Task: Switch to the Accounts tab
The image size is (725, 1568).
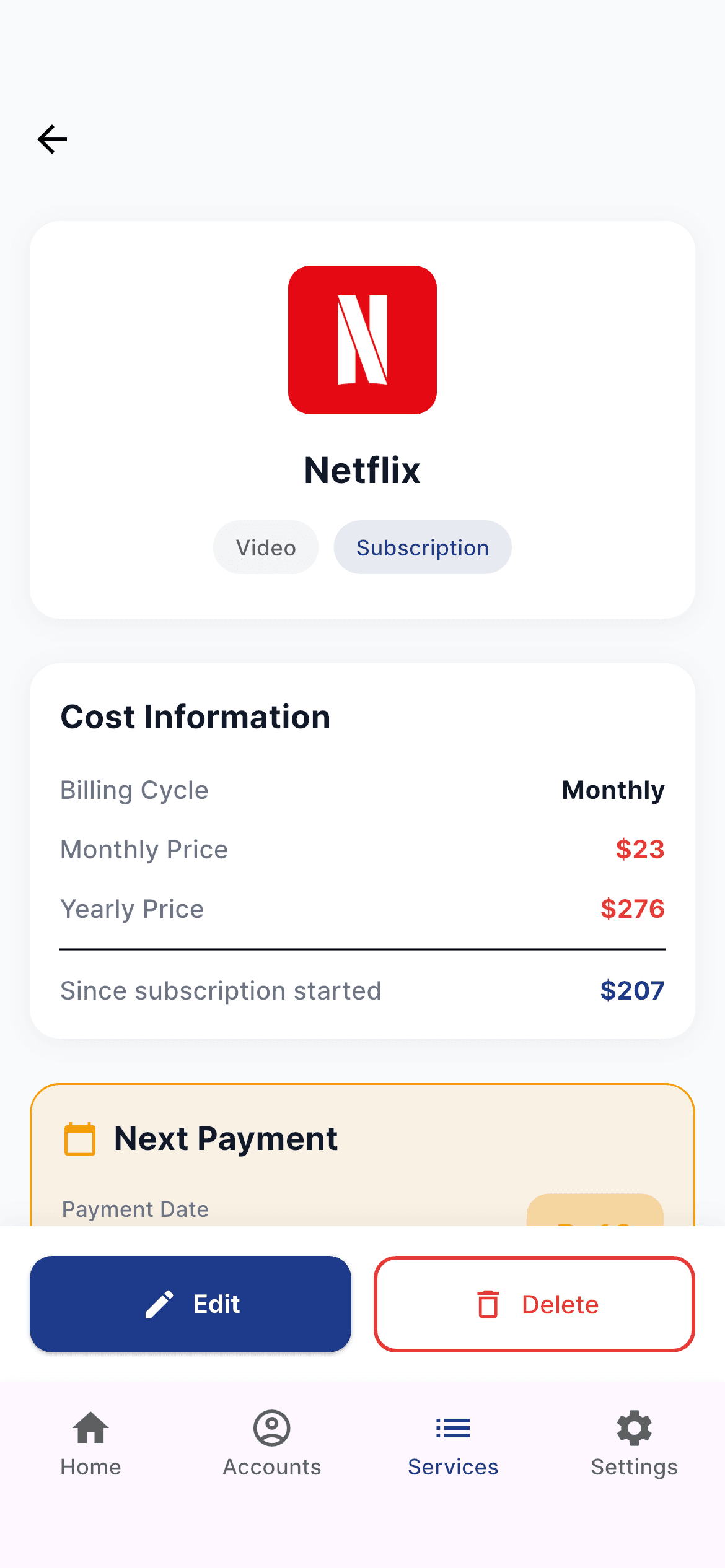Action: [x=271, y=1466]
